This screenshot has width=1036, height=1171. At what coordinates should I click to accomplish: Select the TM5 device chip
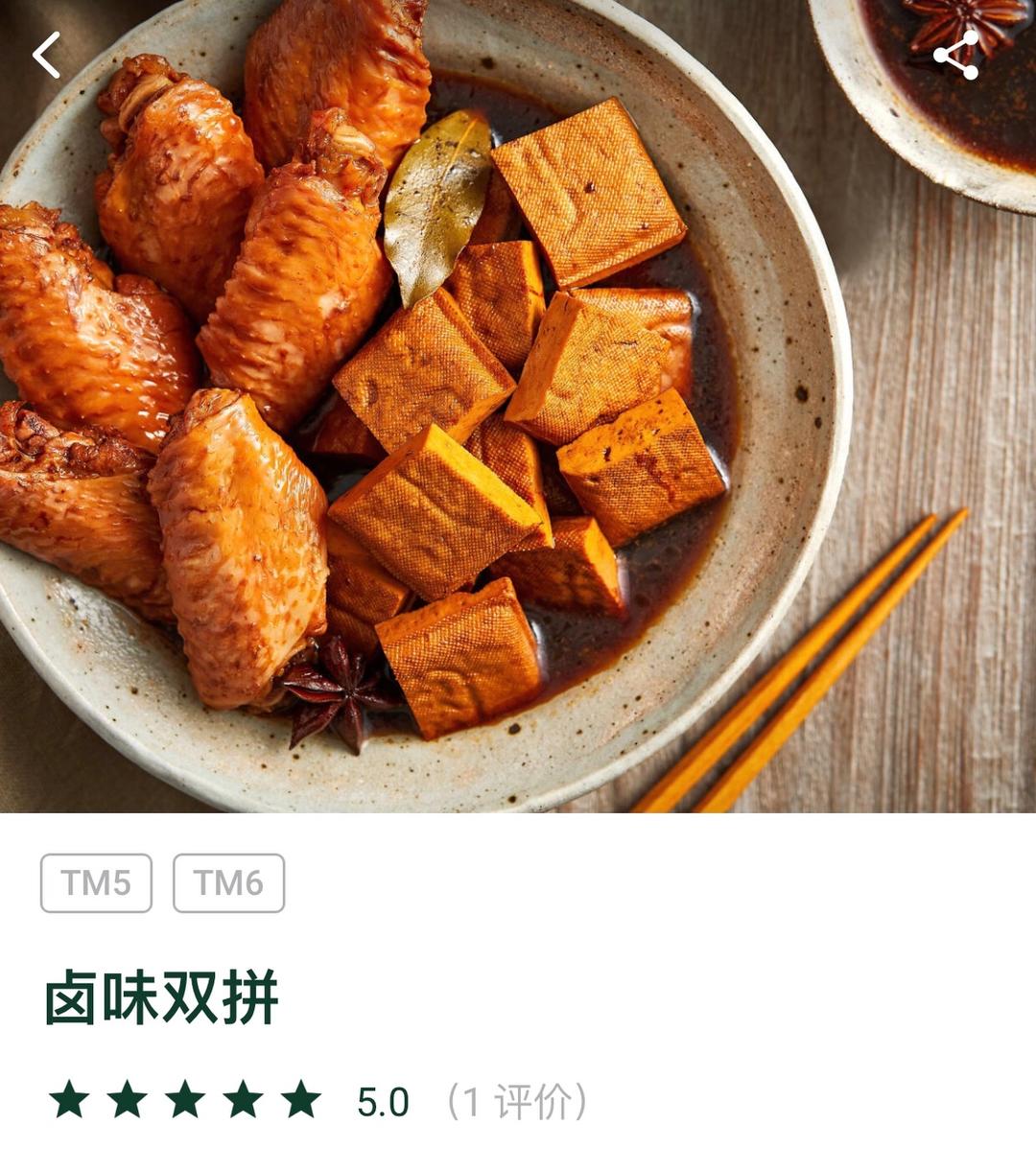coord(96,882)
